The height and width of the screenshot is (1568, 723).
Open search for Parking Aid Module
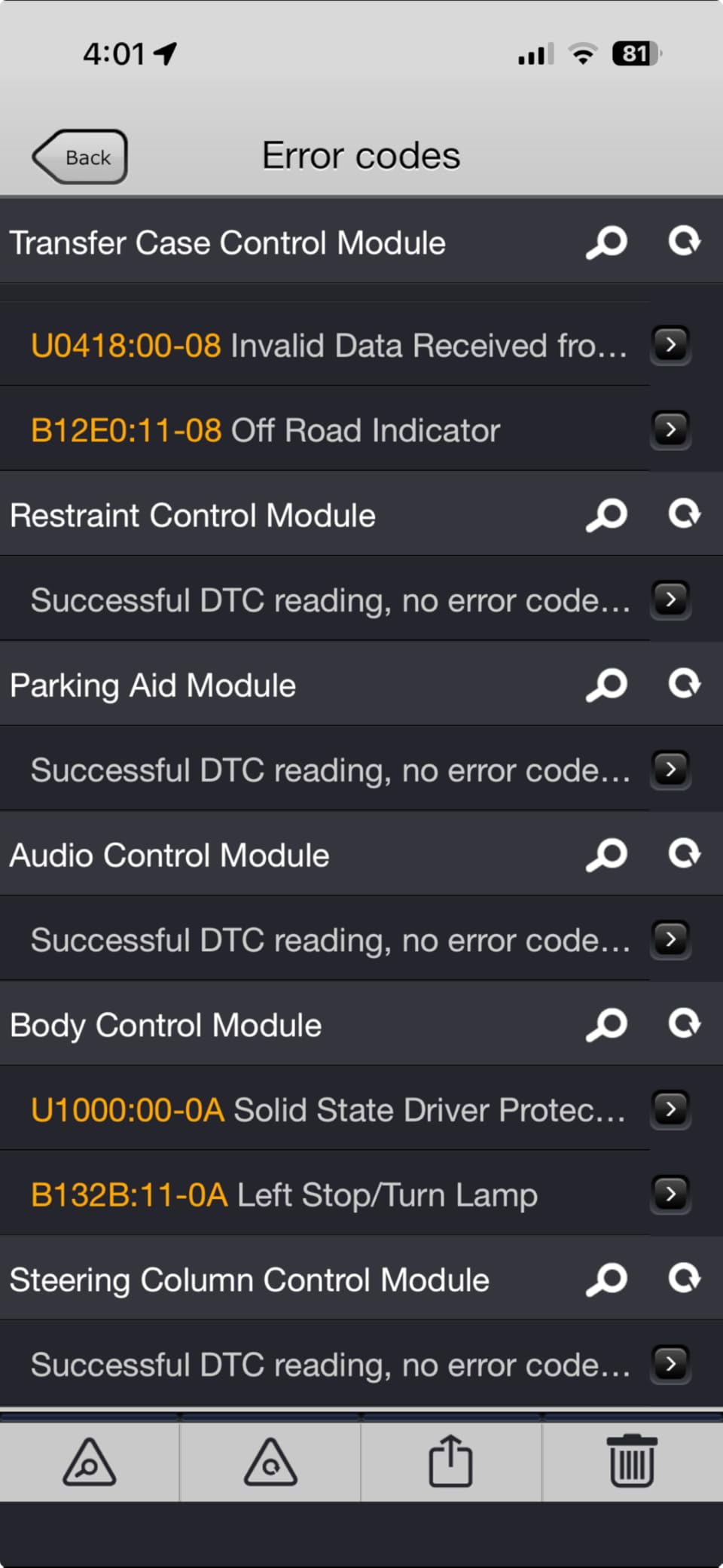point(606,685)
